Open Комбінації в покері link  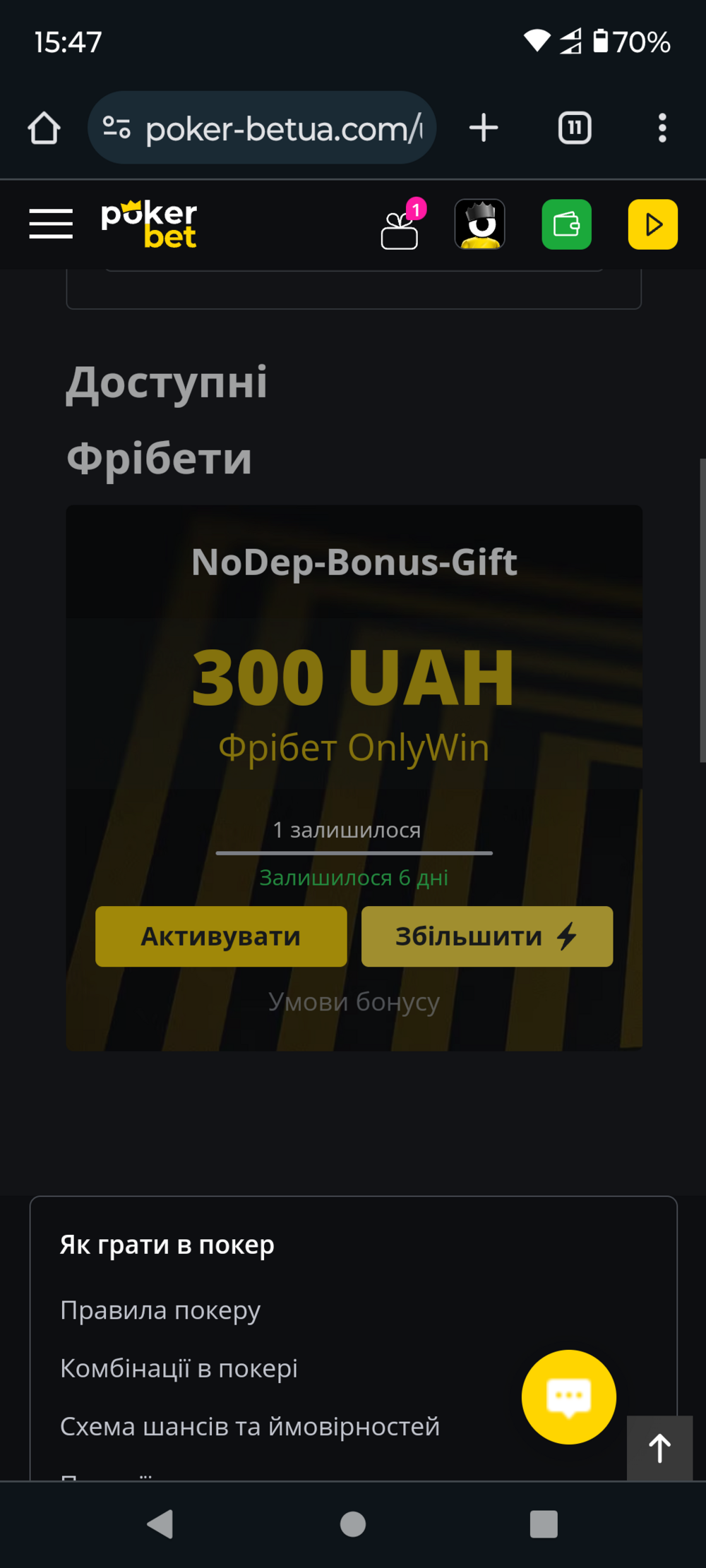[179, 1368]
